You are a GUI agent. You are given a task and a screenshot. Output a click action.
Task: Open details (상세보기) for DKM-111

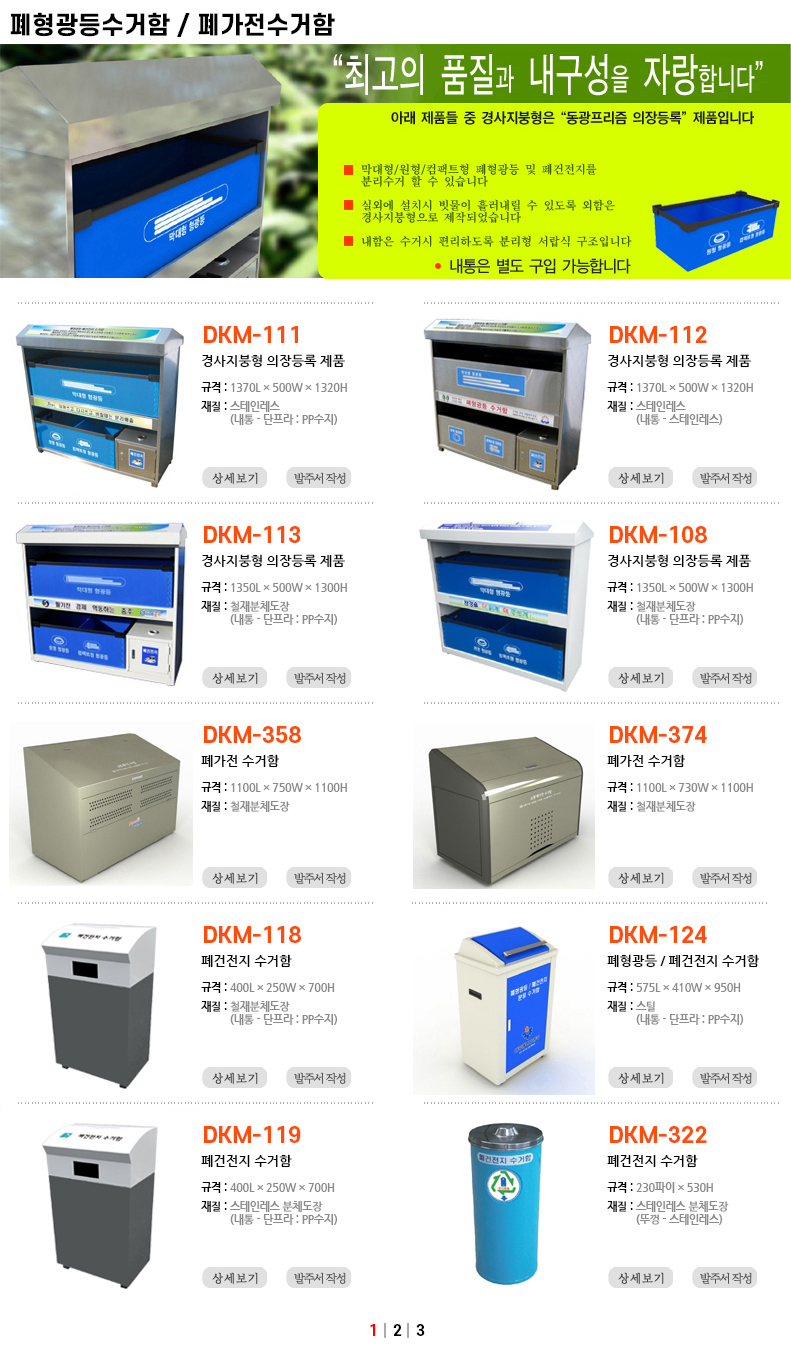click(235, 478)
